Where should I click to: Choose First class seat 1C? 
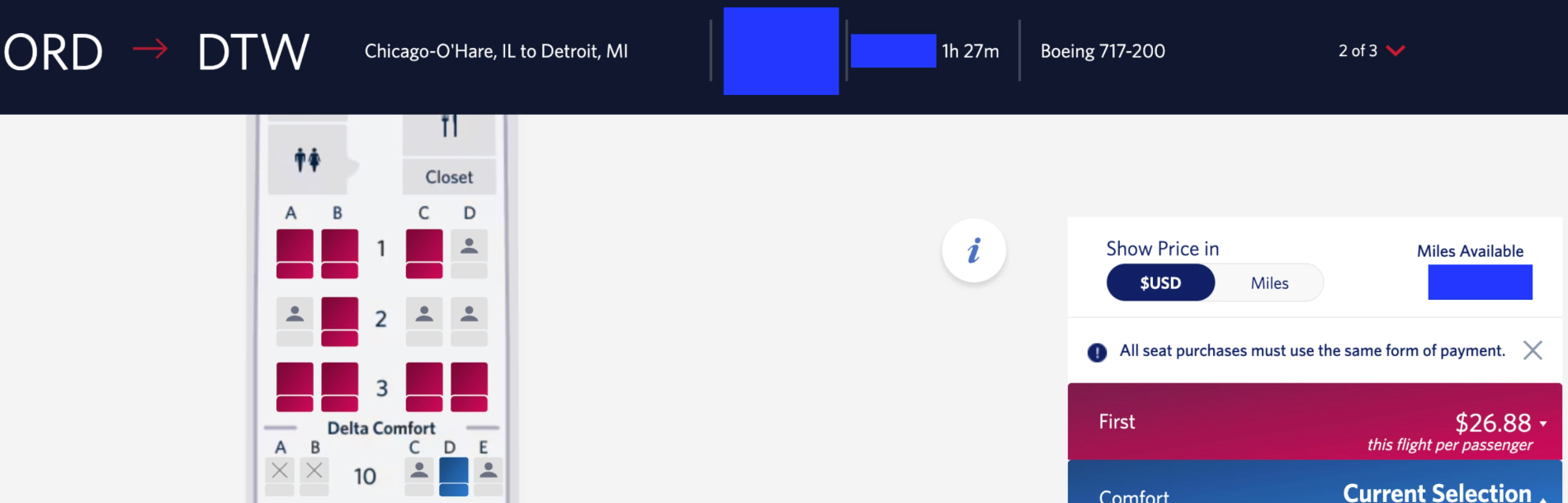pos(424,253)
